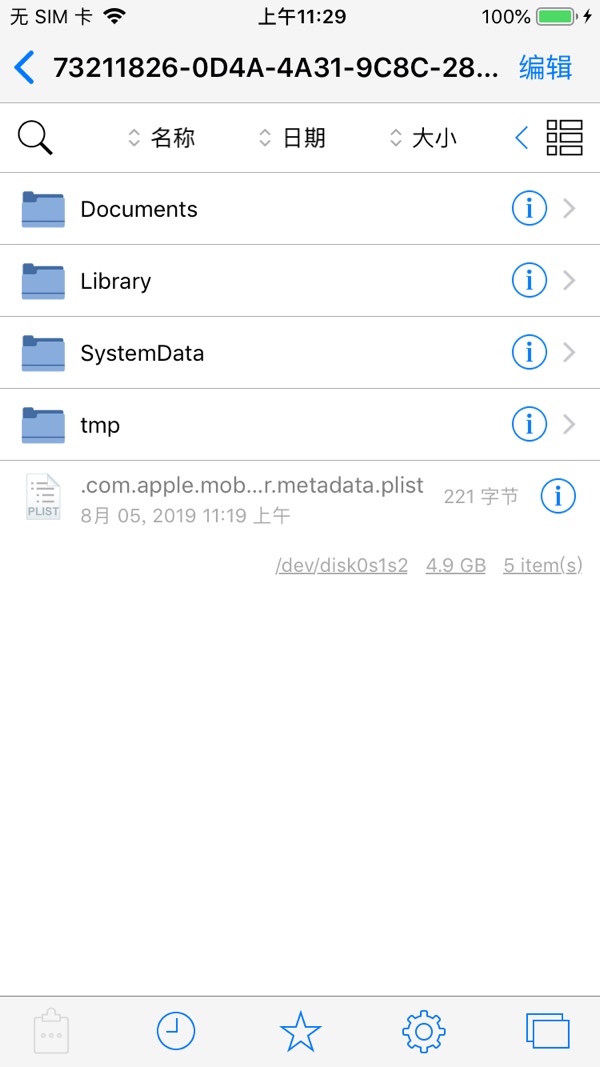Sort files by 日期
600x1067 pixels.
coord(293,138)
